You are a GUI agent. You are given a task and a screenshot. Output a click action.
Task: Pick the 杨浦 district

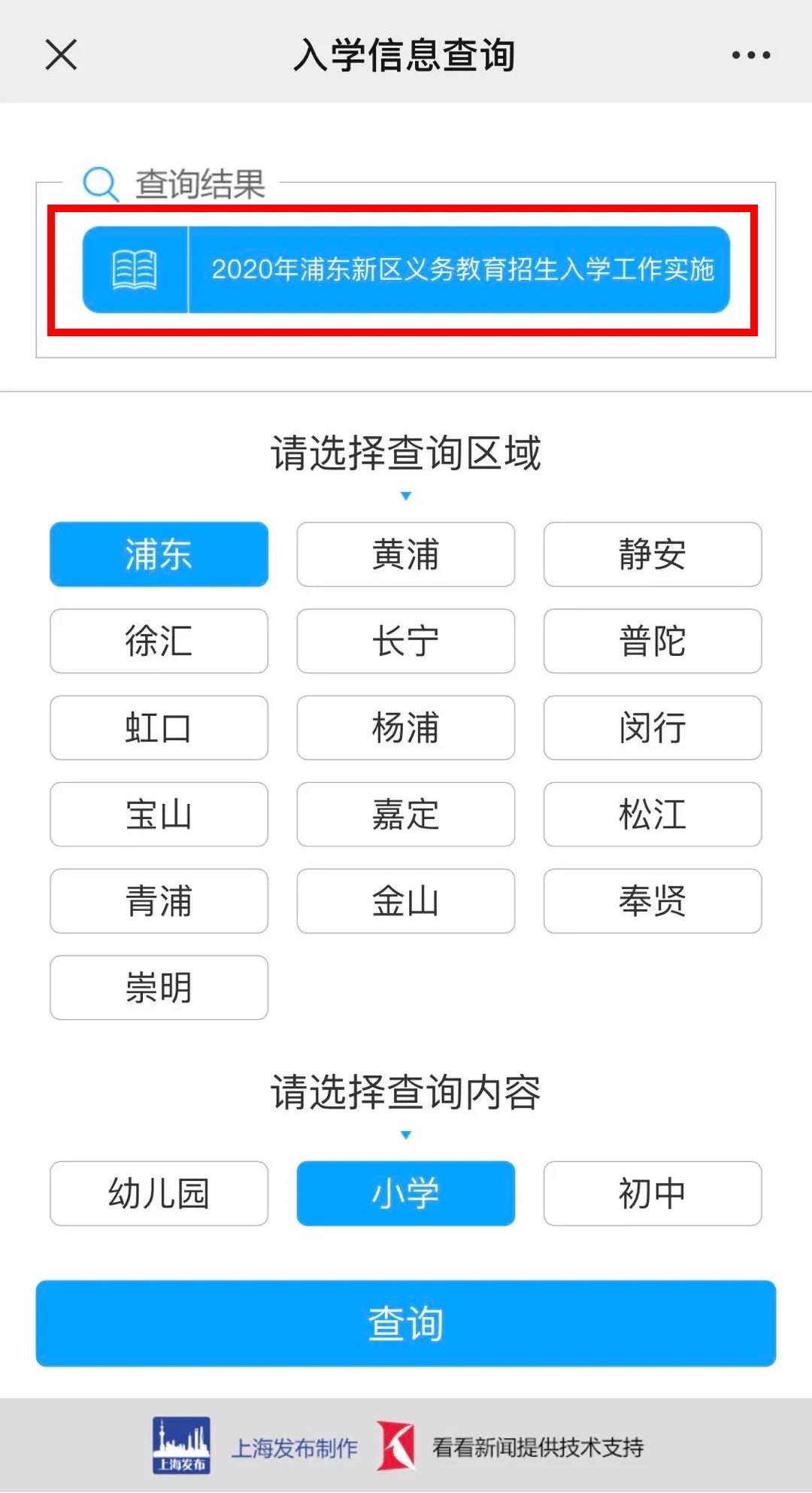pyautogui.click(x=405, y=727)
